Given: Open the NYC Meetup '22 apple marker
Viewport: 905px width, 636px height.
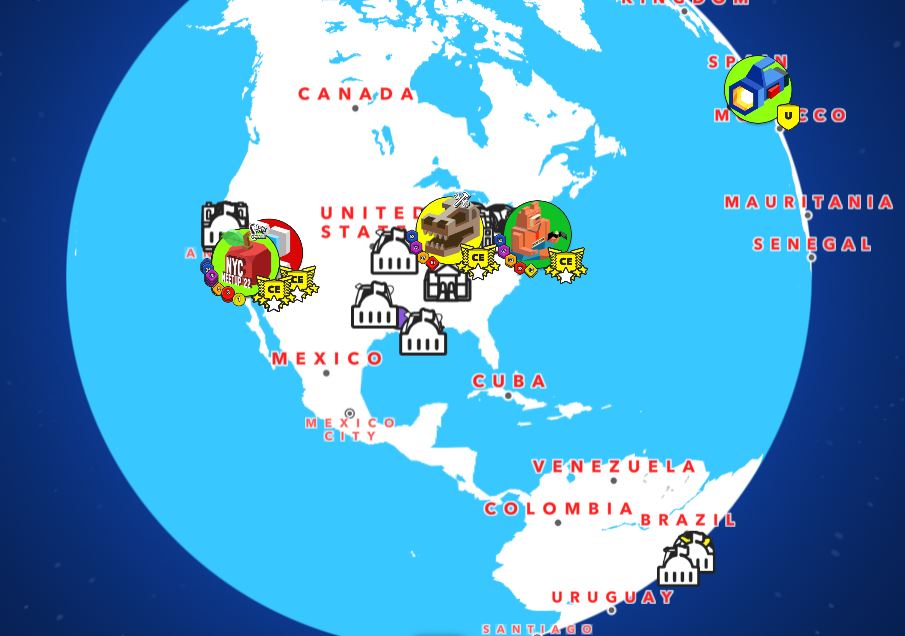Looking at the screenshot, I should (x=244, y=263).
